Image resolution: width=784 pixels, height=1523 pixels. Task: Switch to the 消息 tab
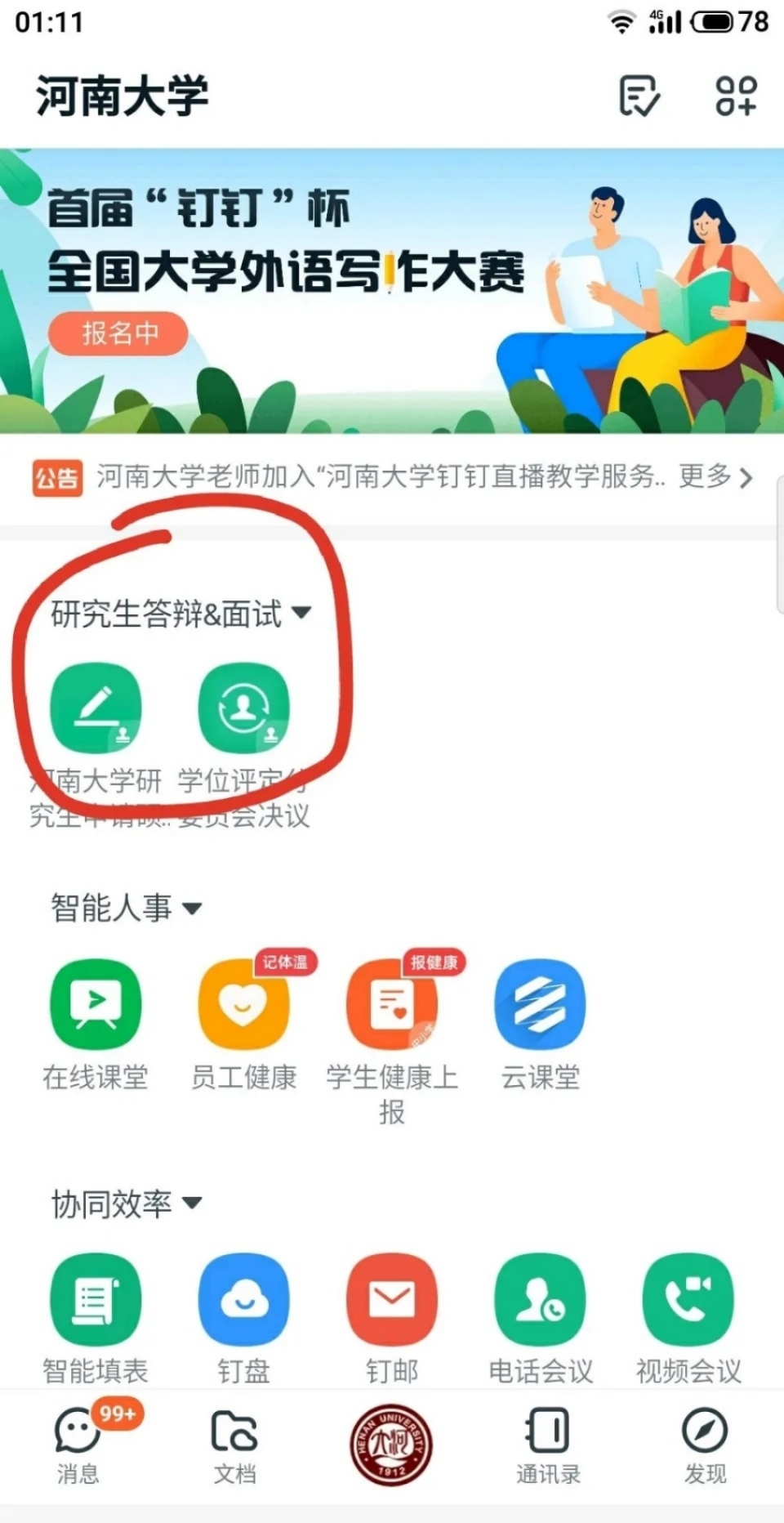[x=78, y=1445]
